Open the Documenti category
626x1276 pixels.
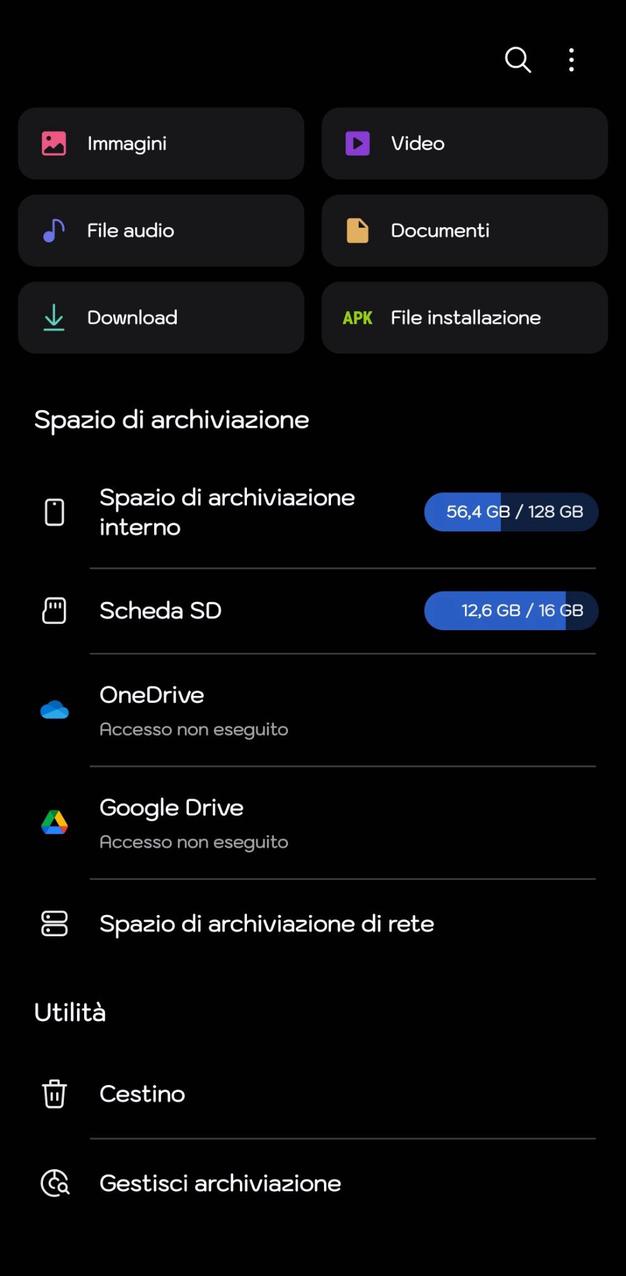(x=464, y=230)
